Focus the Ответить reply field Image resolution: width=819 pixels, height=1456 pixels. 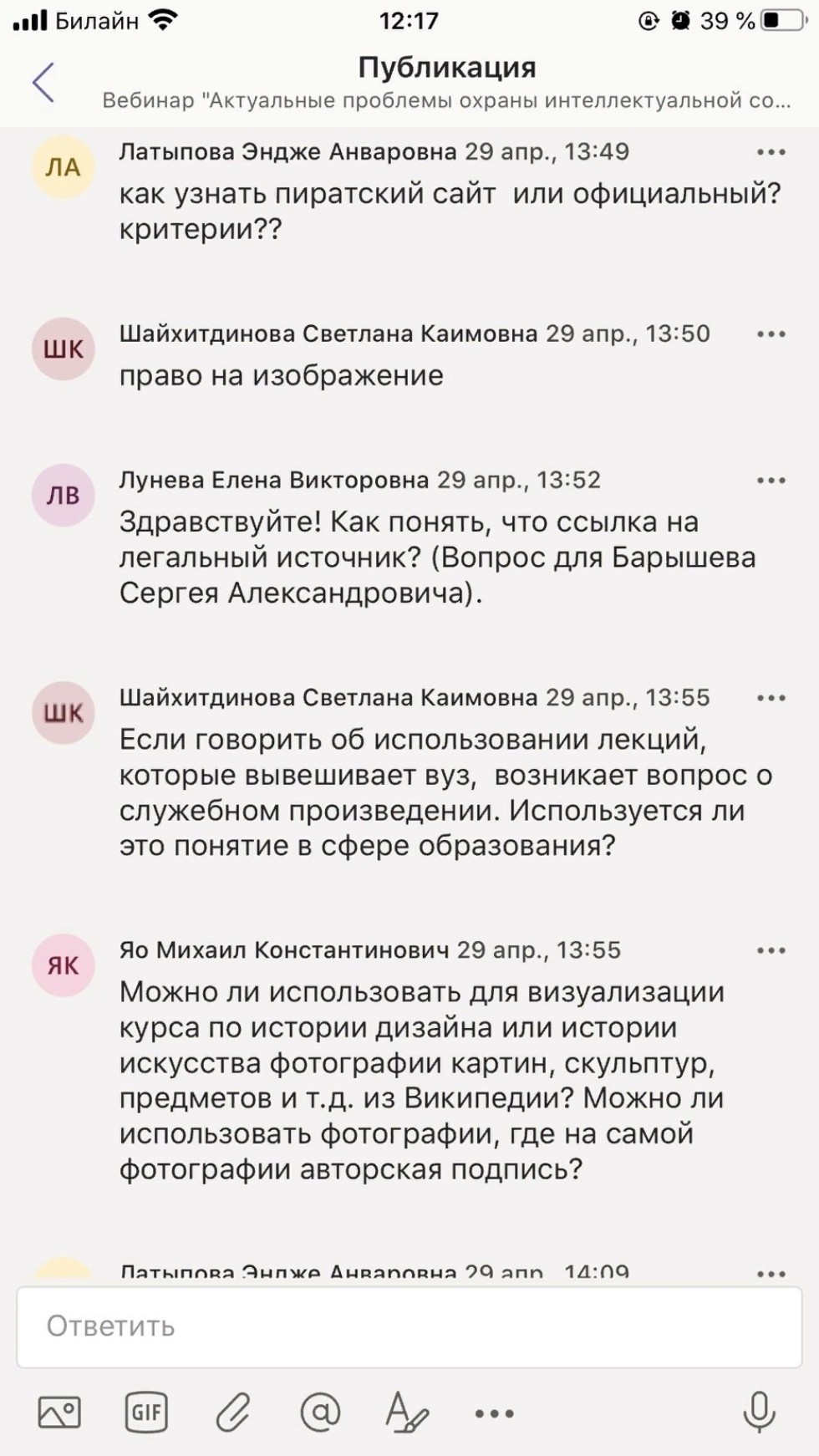pos(409,1326)
